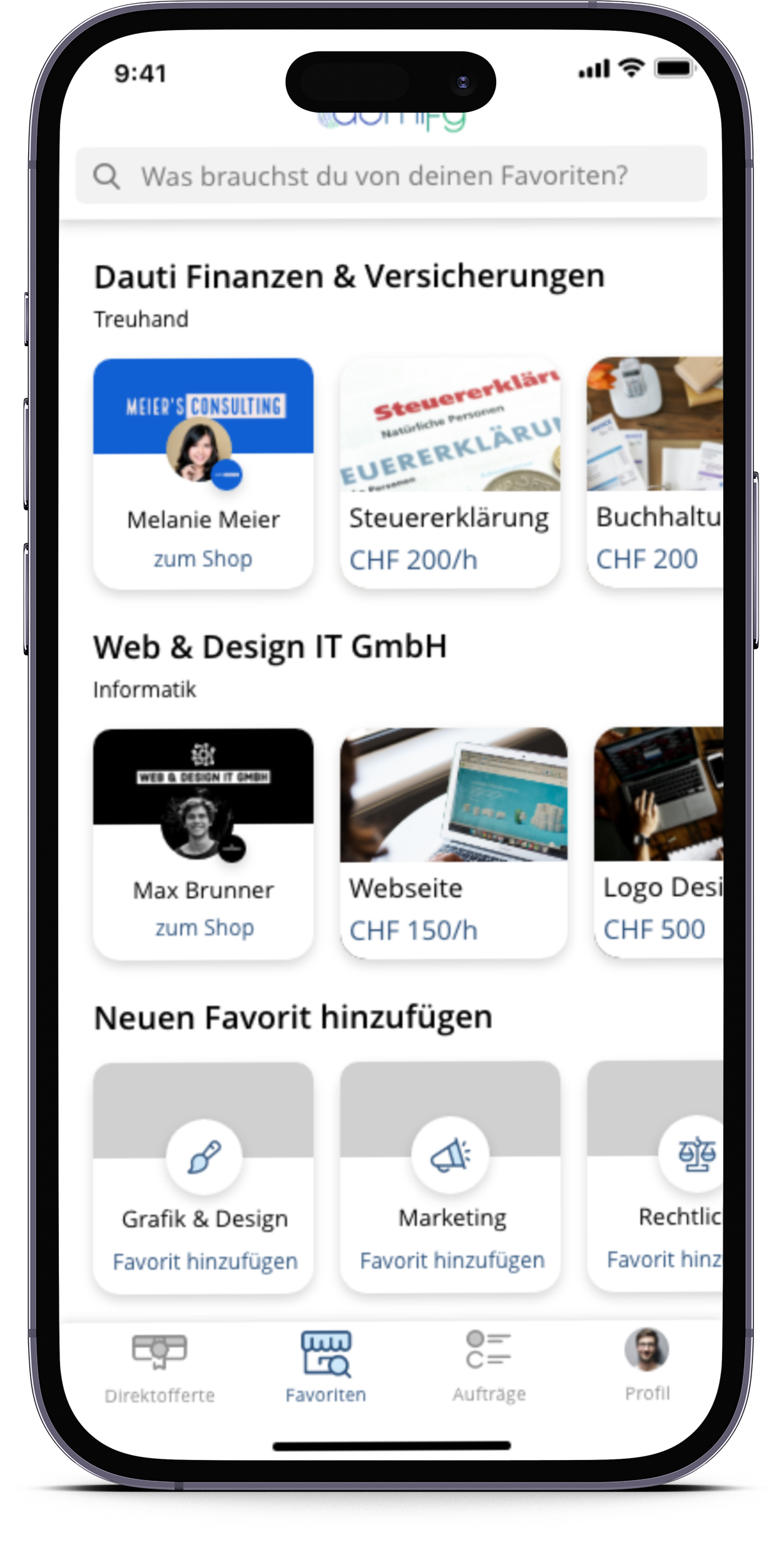
Task: Open the Steuererklärung service card
Action: pyautogui.click(x=449, y=473)
